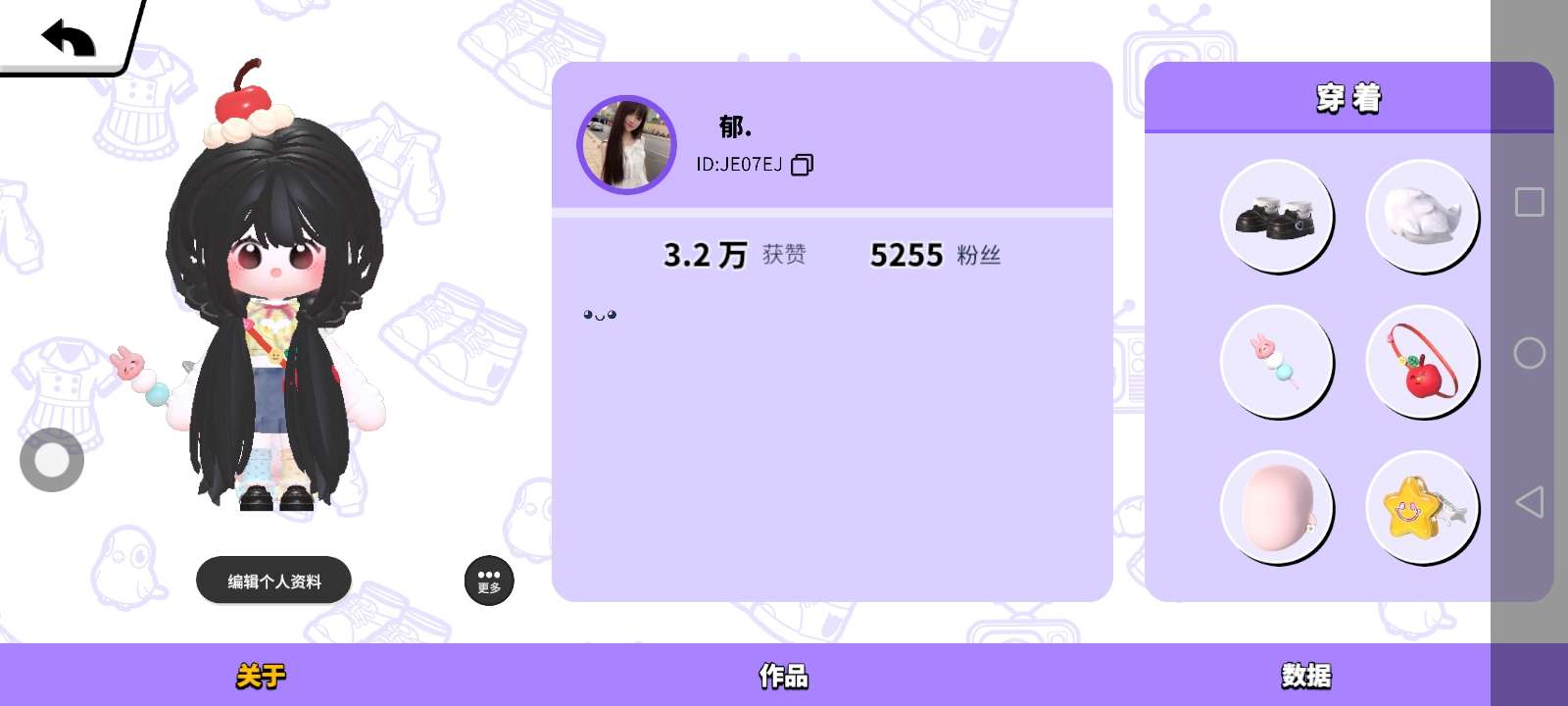View the bunny candy stick item

pos(1276,361)
